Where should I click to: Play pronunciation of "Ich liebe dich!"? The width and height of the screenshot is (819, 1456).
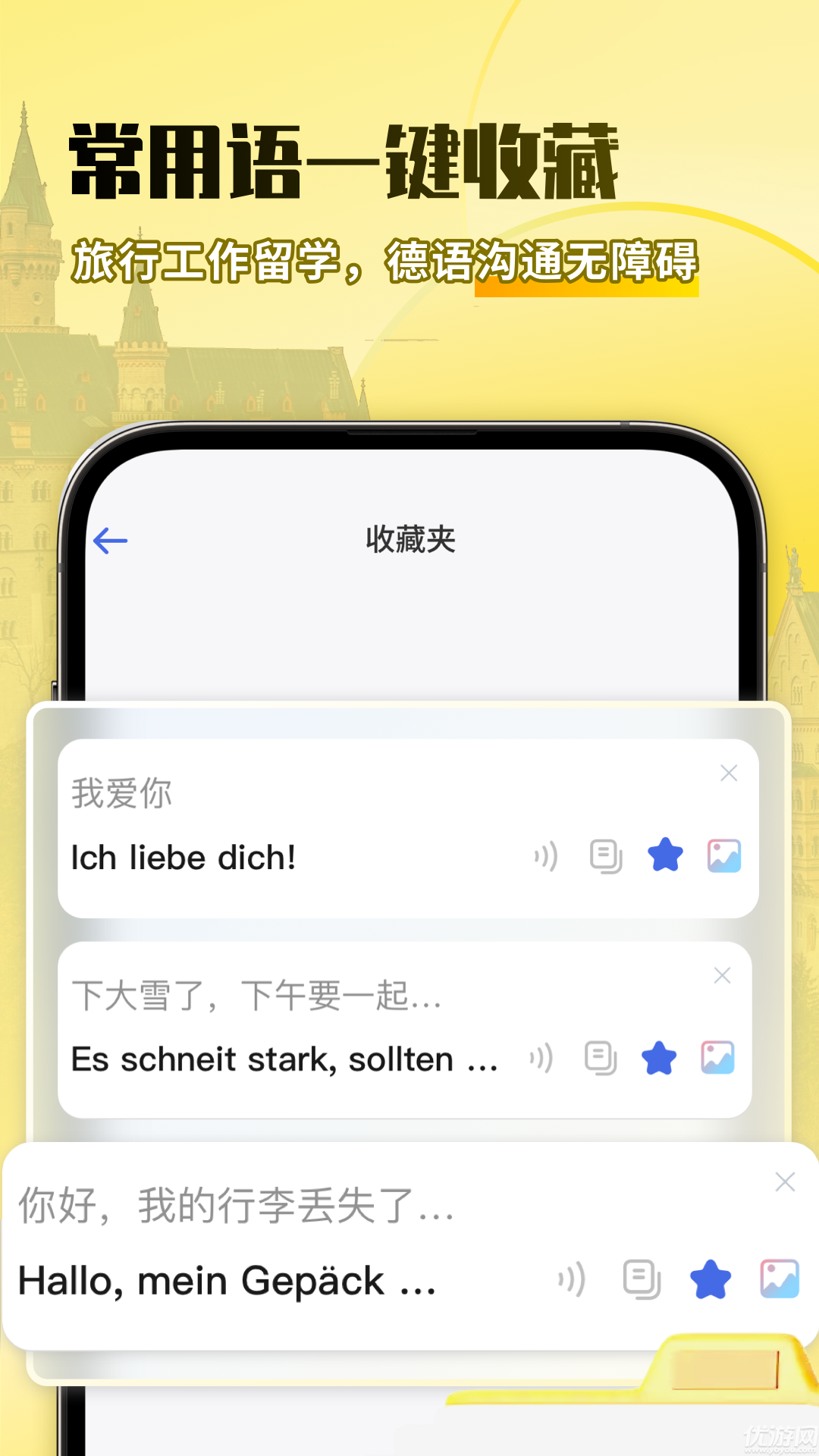tap(544, 855)
